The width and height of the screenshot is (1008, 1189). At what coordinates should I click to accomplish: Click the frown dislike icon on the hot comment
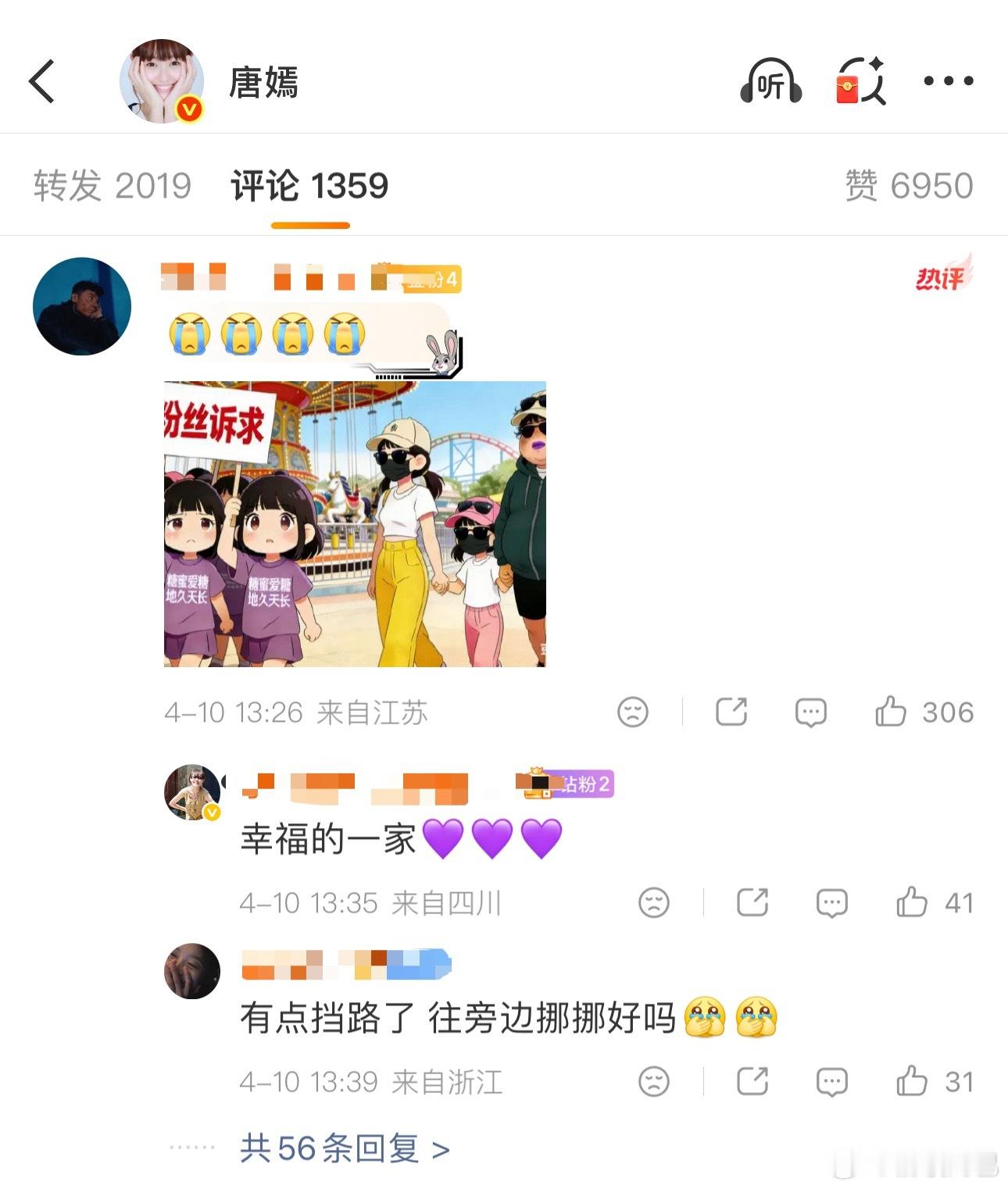634,712
